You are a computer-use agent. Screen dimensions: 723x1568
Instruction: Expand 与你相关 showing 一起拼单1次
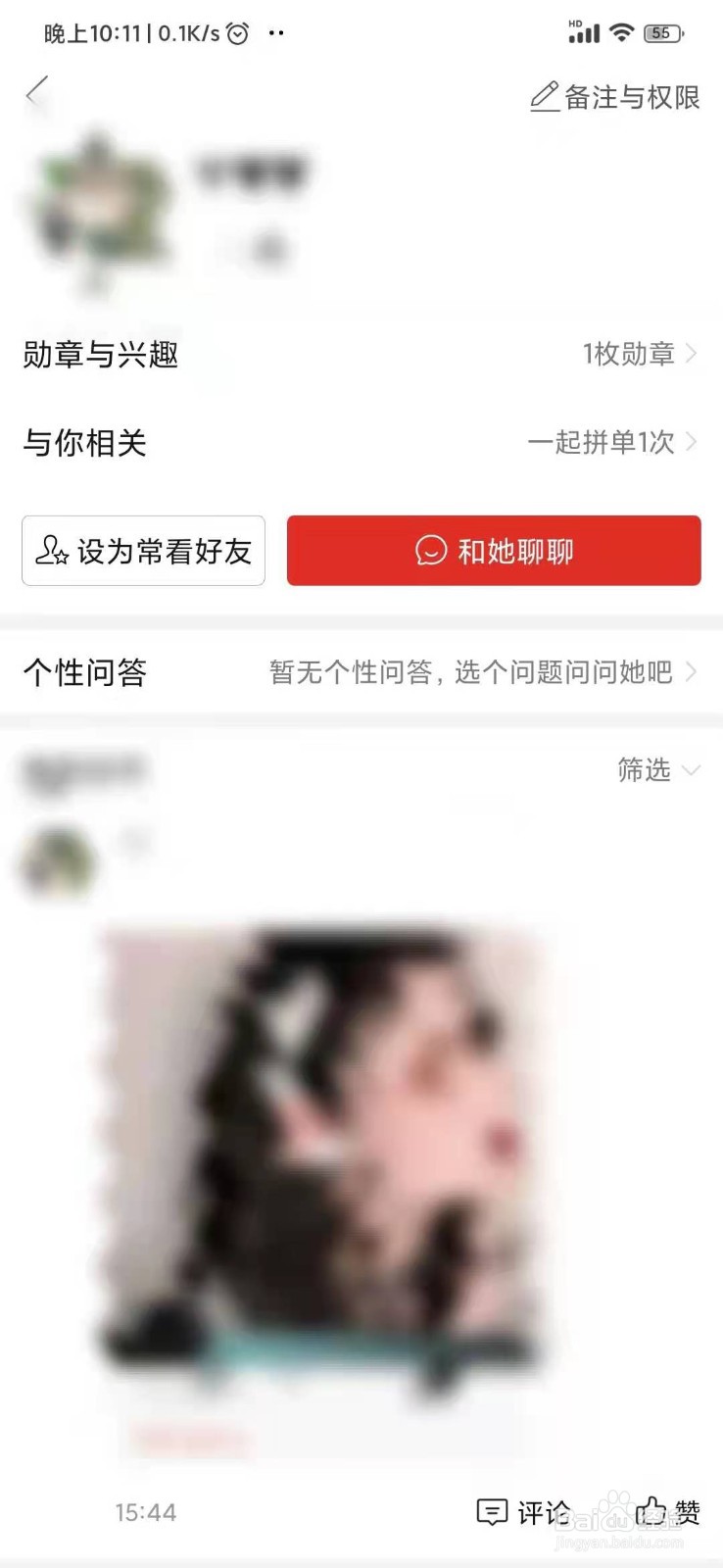pyautogui.click(x=361, y=443)
